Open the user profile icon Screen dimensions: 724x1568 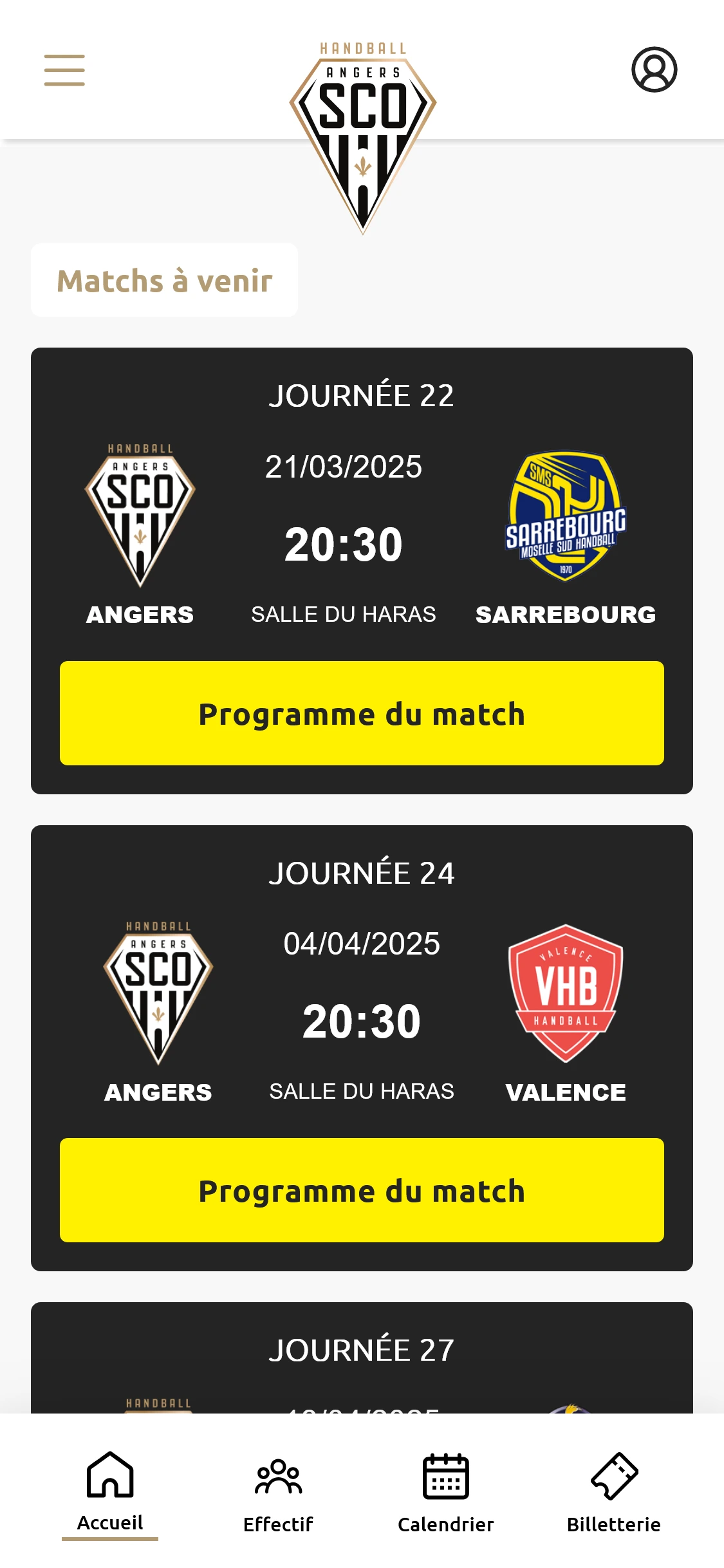(x=654, y=70)
